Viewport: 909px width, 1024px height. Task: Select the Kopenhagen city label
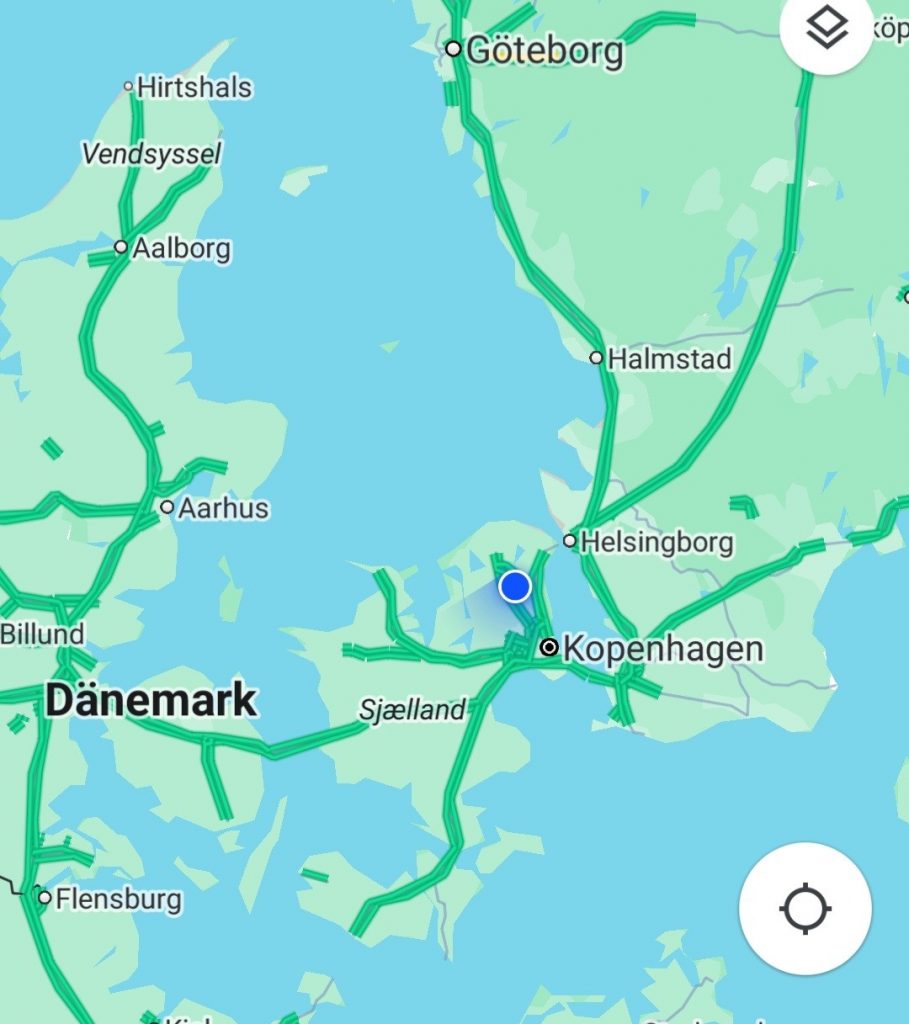[x=662, y=649]
